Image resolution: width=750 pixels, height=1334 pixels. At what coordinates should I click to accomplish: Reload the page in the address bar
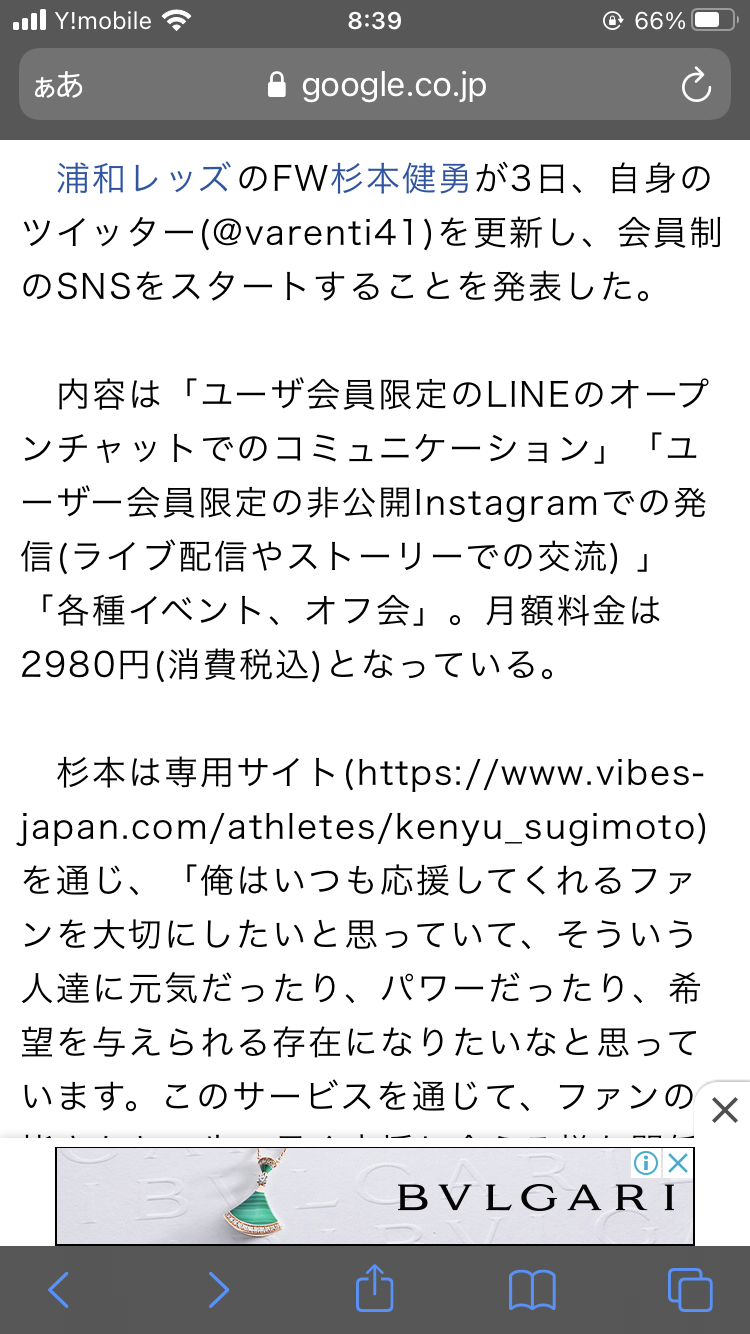coord(696,85)
